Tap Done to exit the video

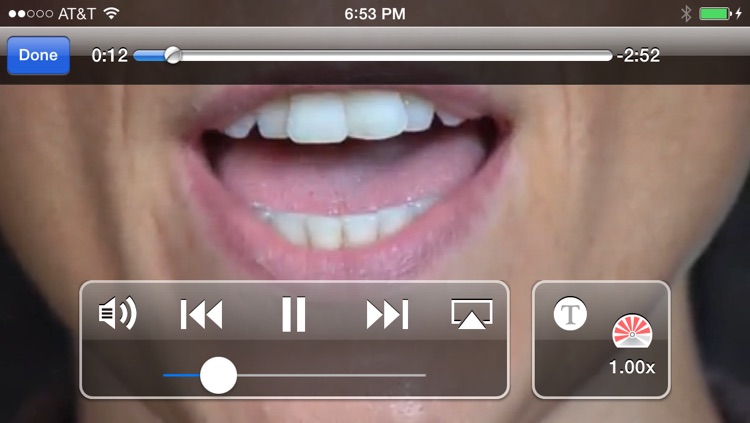(38, 56)
